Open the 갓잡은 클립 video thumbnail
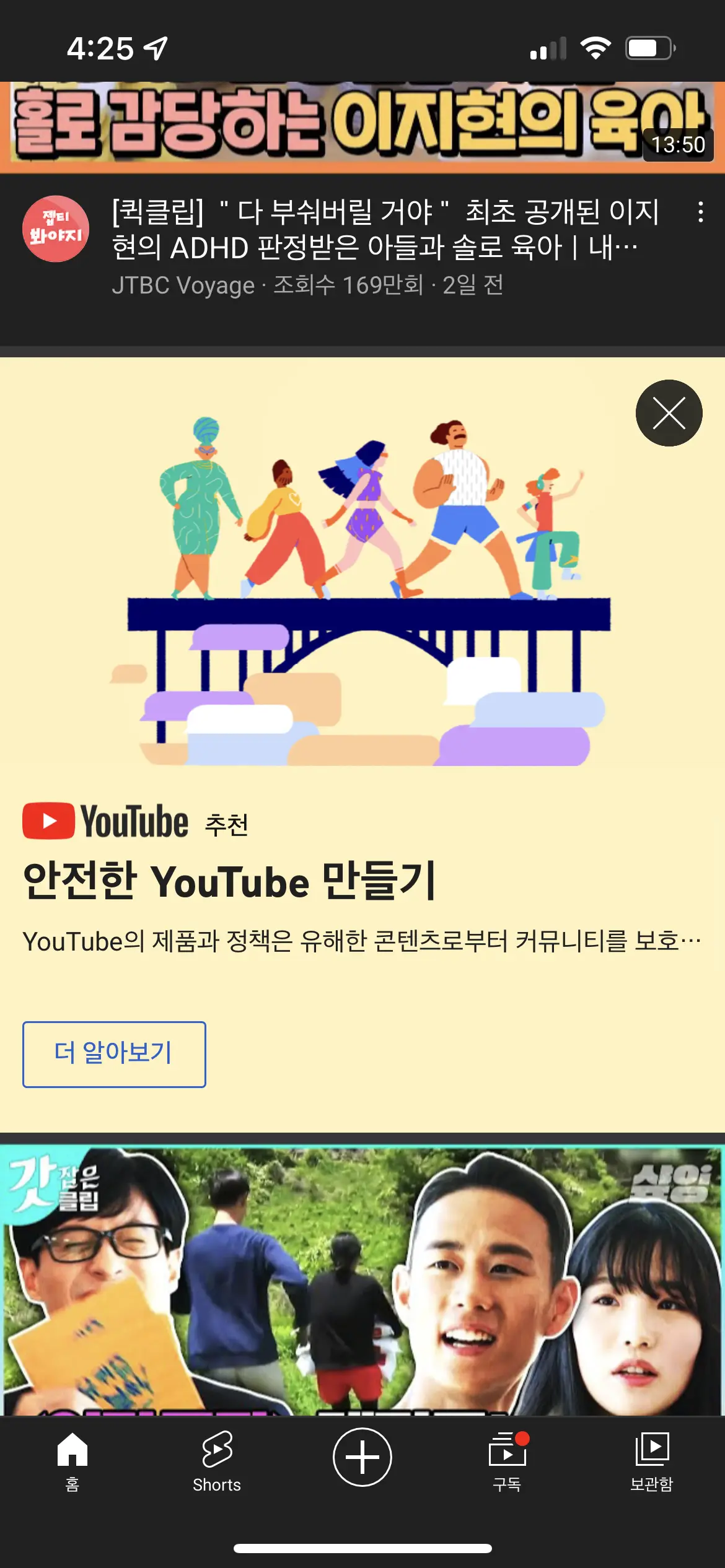Image resolution: width=725 pixels, height=1568 pixels. pyautogui.click(x=362, y=1279)
